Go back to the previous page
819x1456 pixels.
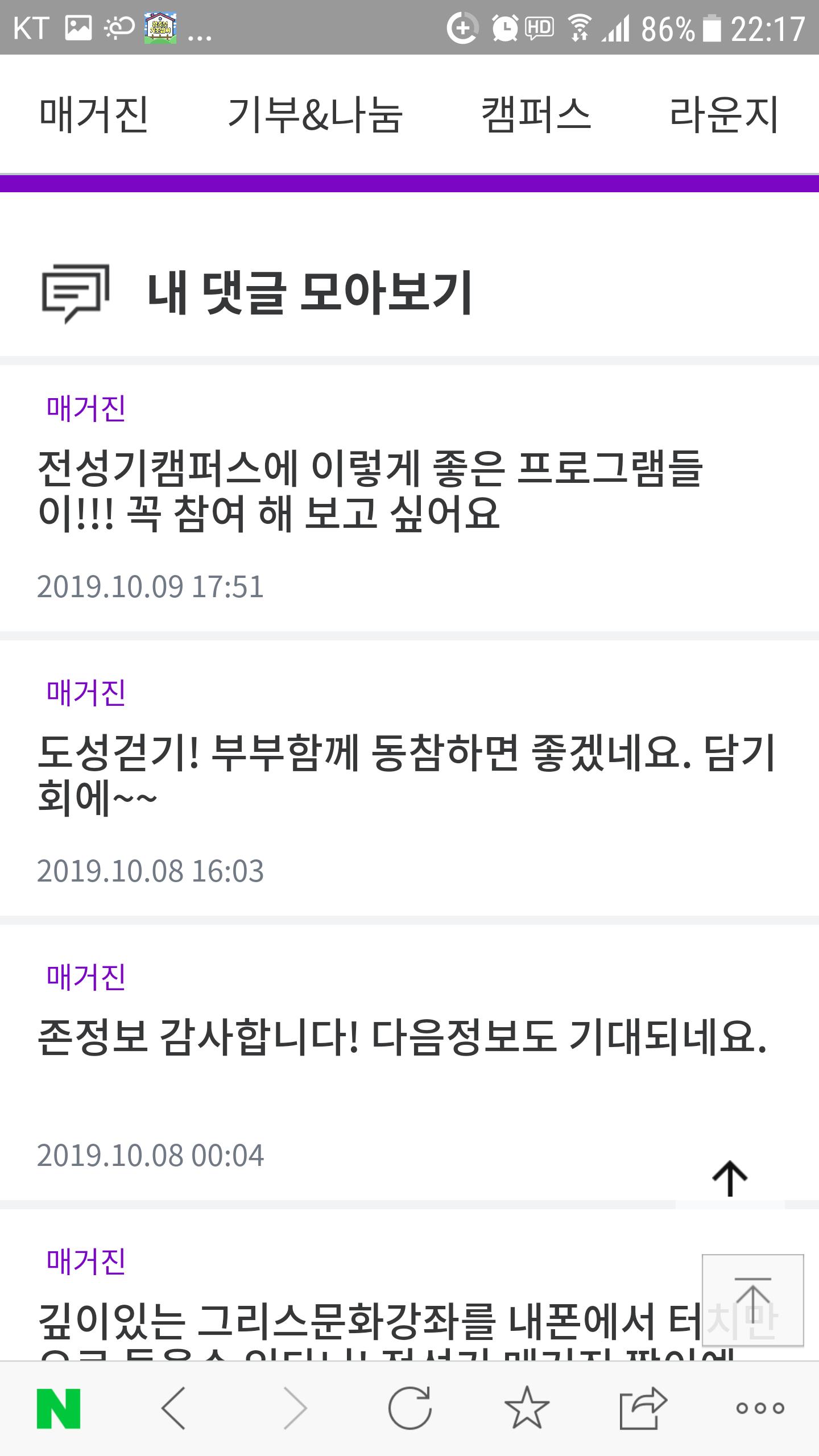174,1409
